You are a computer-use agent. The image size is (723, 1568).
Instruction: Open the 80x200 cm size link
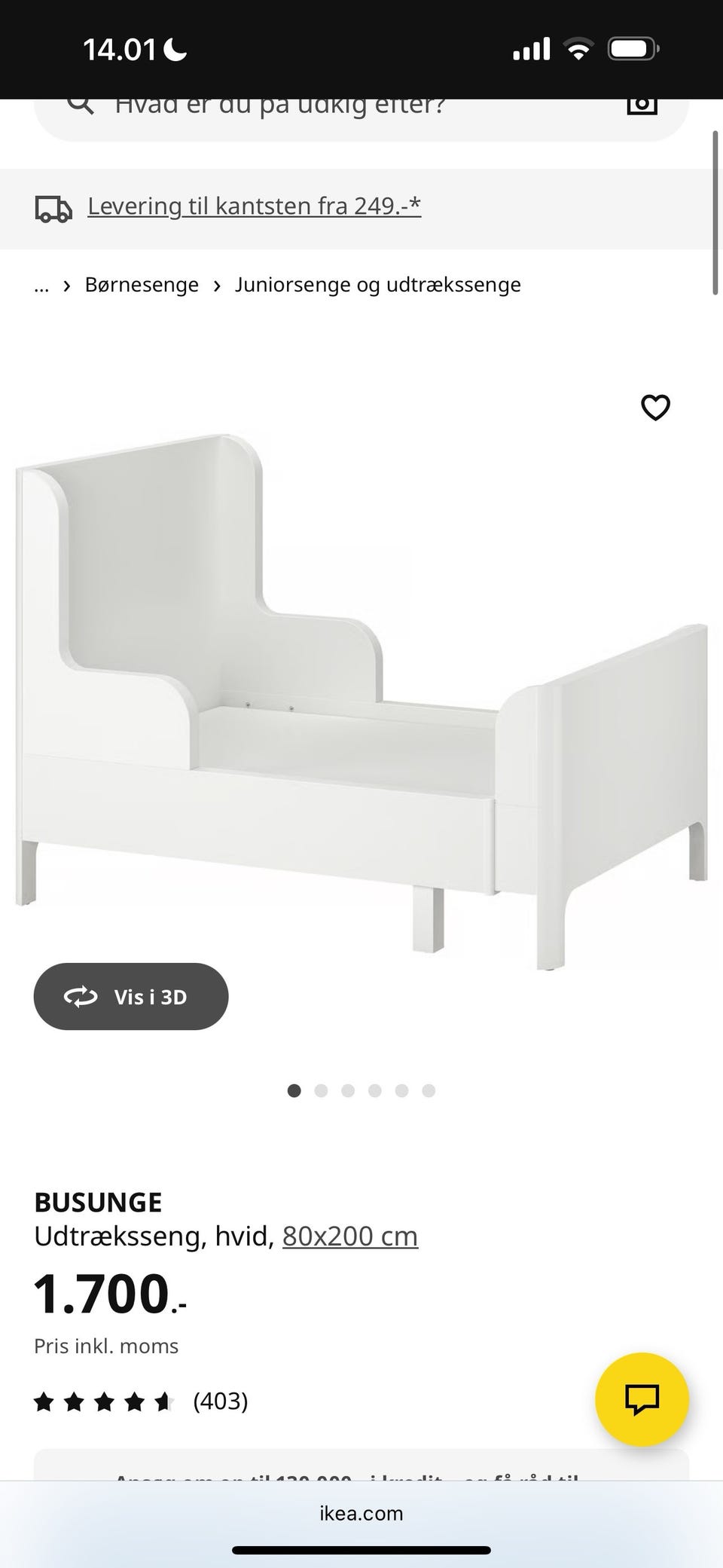click(x=349, y=1236)
